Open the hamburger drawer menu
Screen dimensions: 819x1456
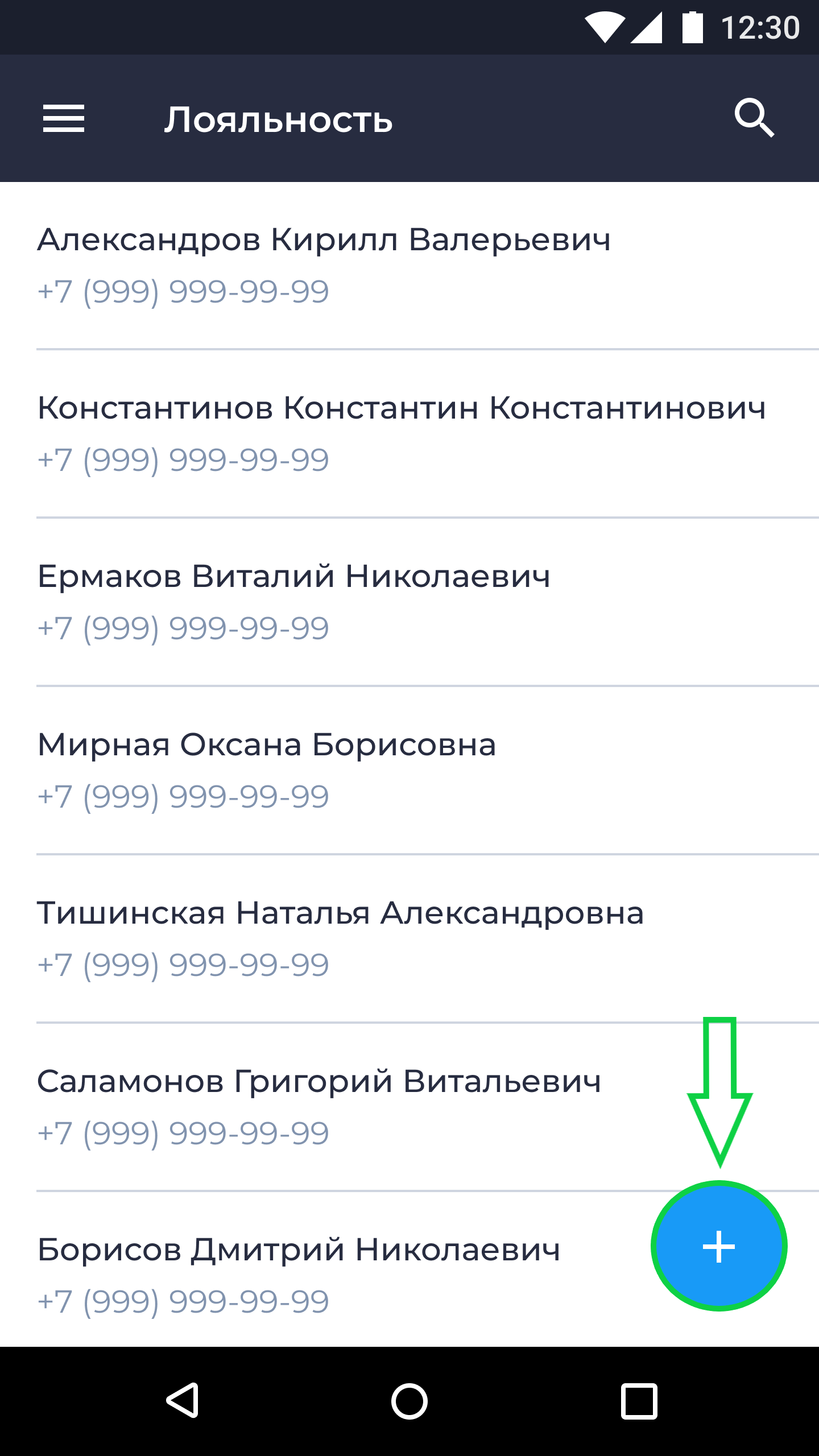(x=64, y=118)
